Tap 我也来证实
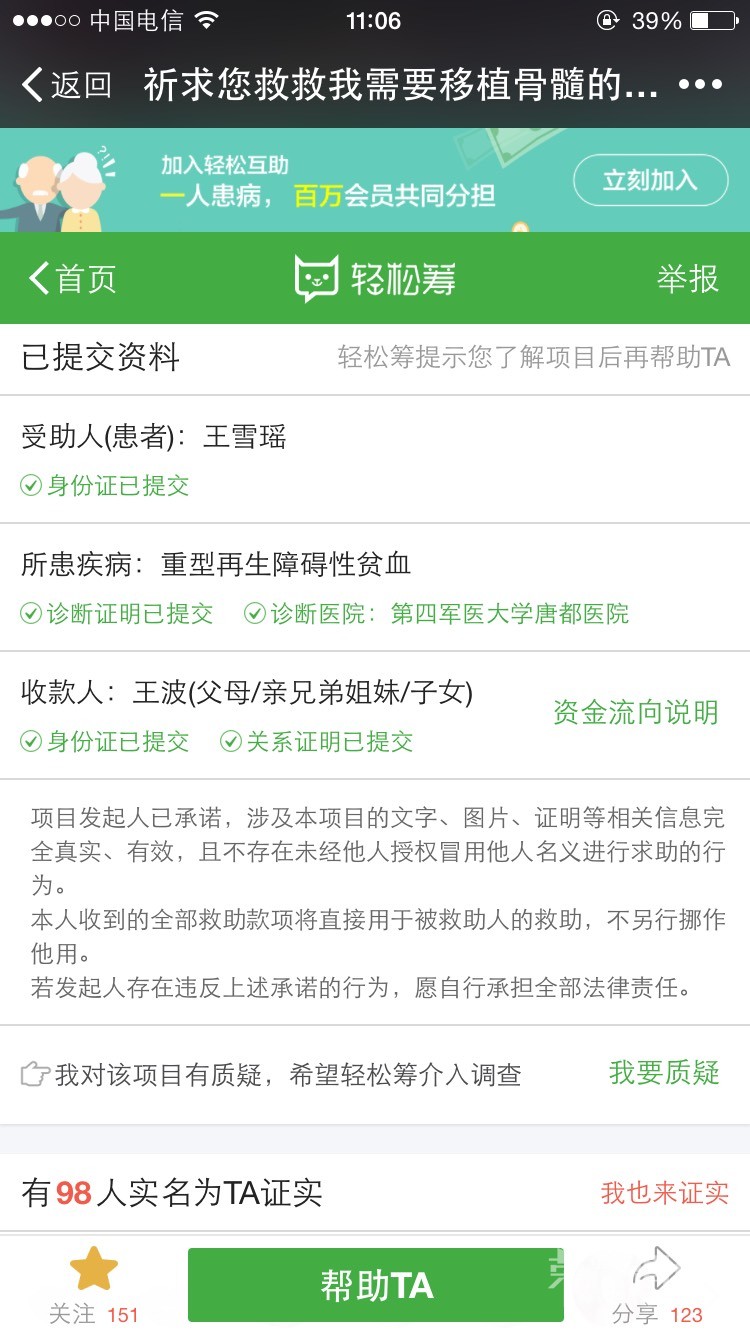Screen dimensions: 750x1334 (x=664, y=1193)
